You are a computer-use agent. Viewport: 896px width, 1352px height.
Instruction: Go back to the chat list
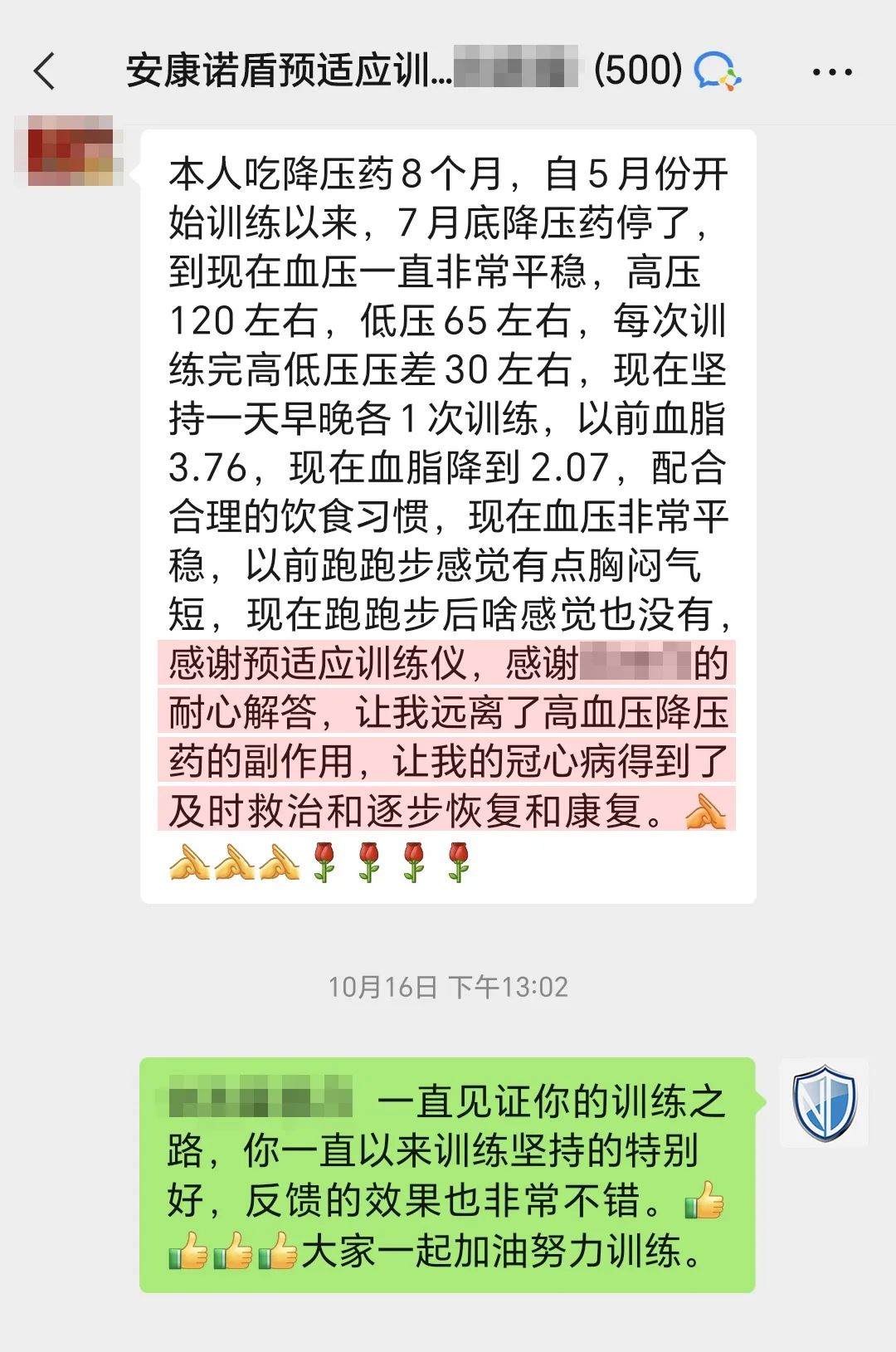pyautogui.click(x=46, y=71)
